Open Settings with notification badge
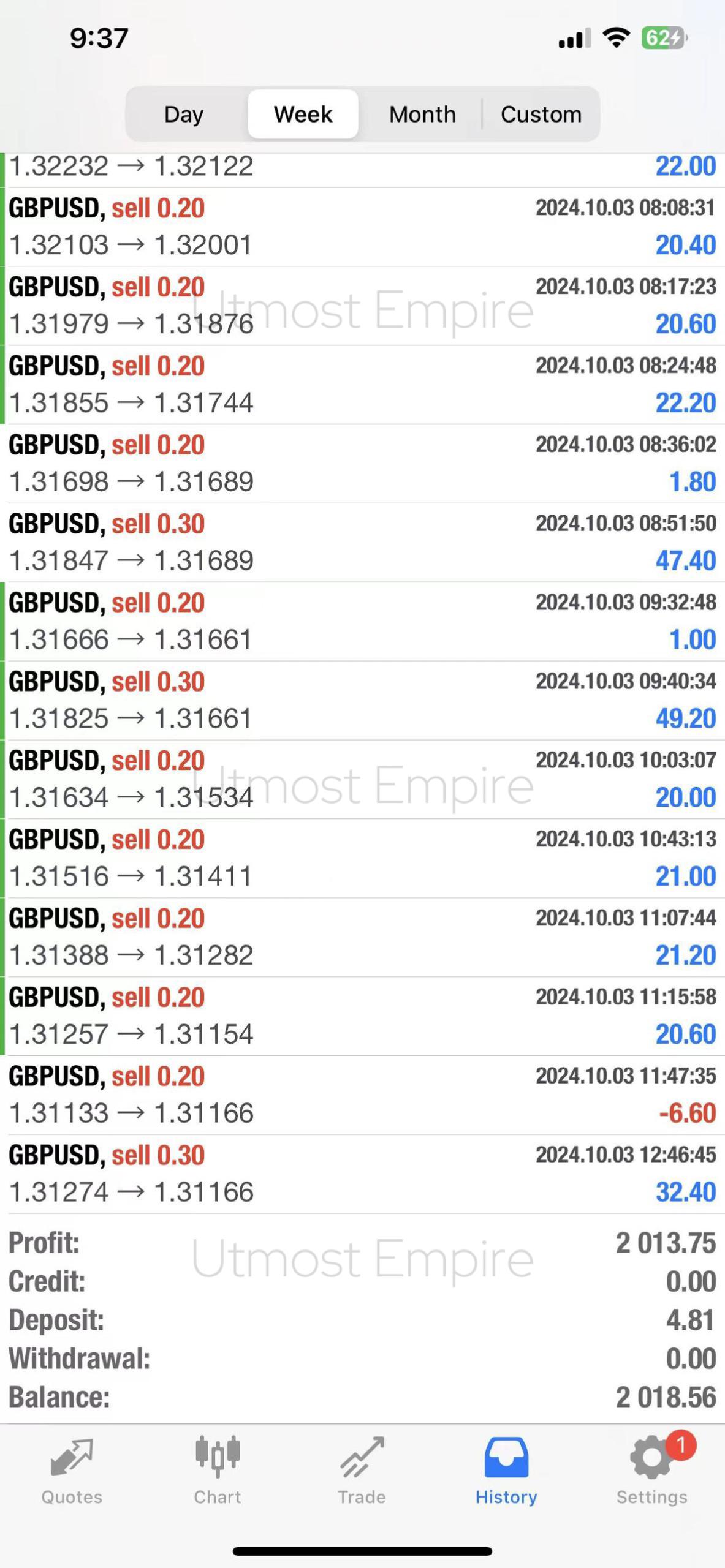Image resolution: width=725 pixels, height=1568 pixels. [651, 1472]
